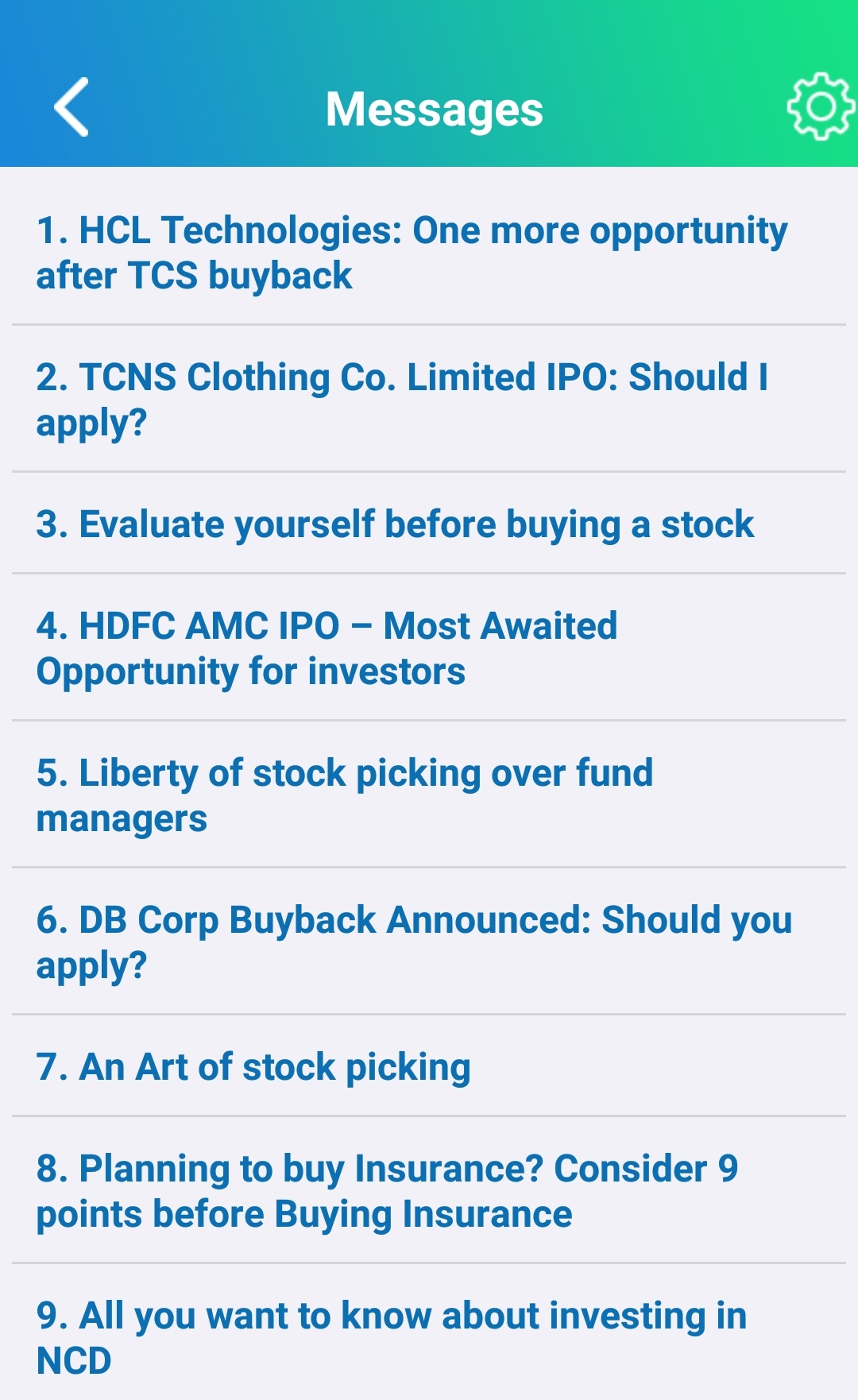The image size is (858, 1400).
Task: View the HDFC AMC IPO message
Action: point(429,648)
